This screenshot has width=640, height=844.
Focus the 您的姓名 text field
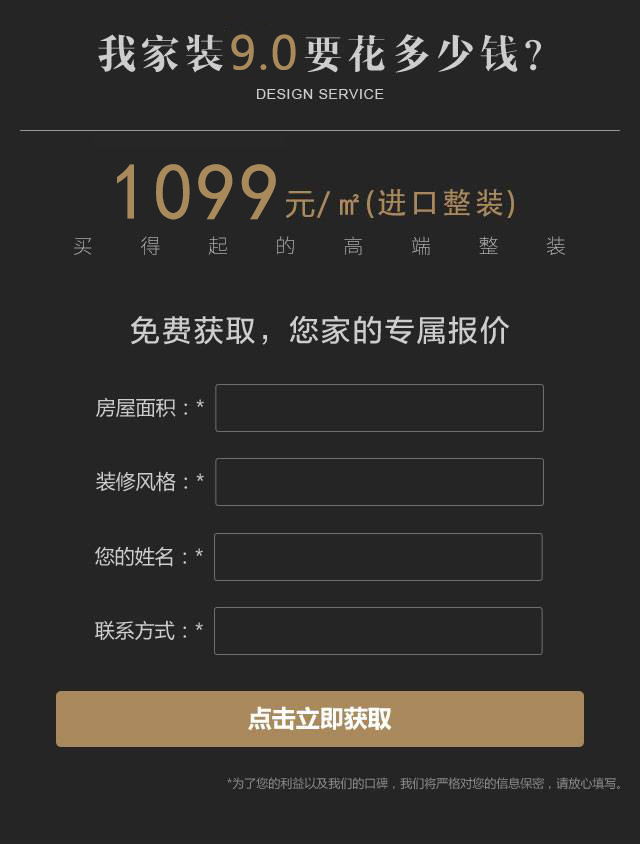pyautogui.click(x=378, y=557)
